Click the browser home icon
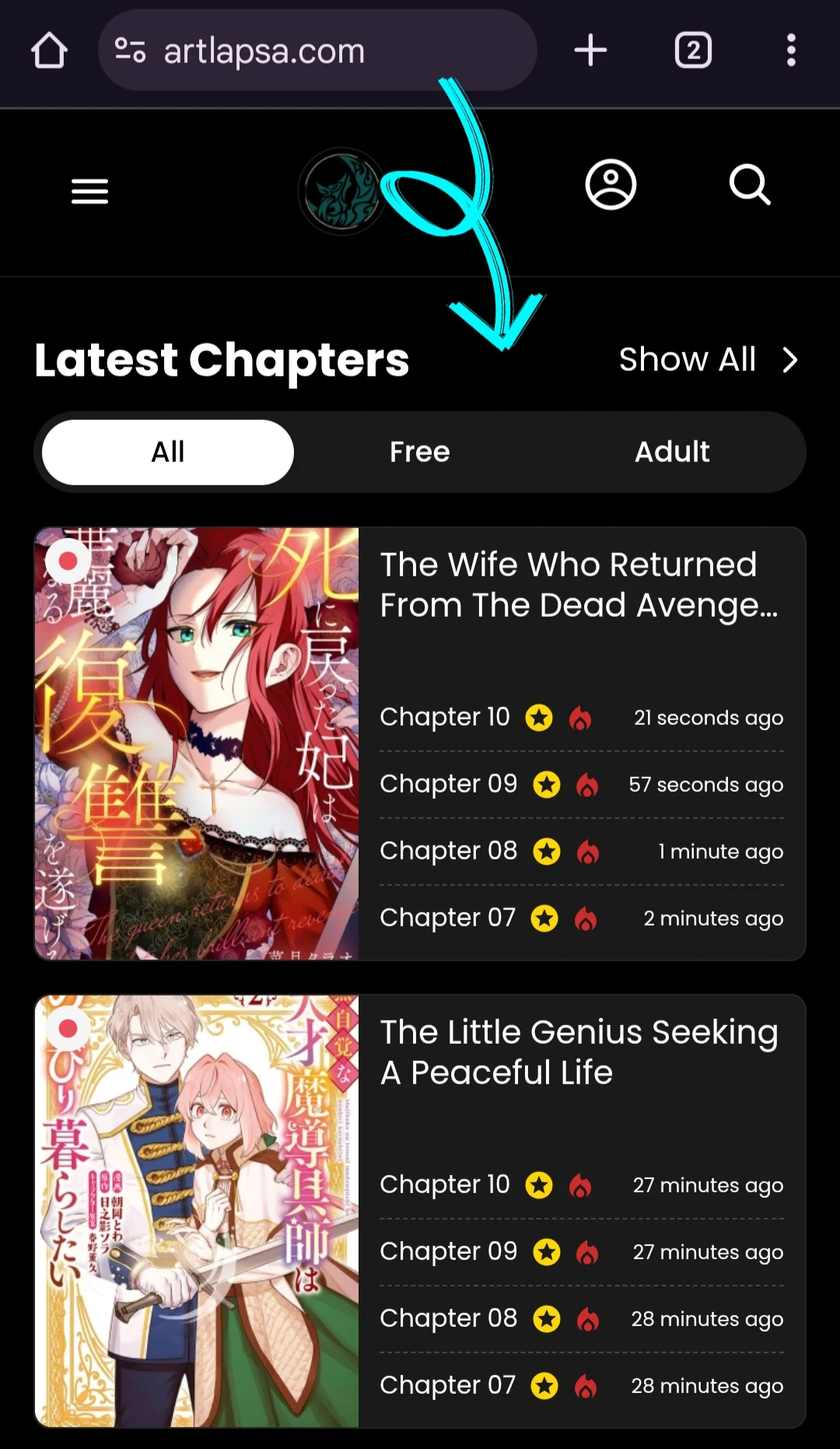The width and height of the screenshot is (840, 1449). pos(49,50)
